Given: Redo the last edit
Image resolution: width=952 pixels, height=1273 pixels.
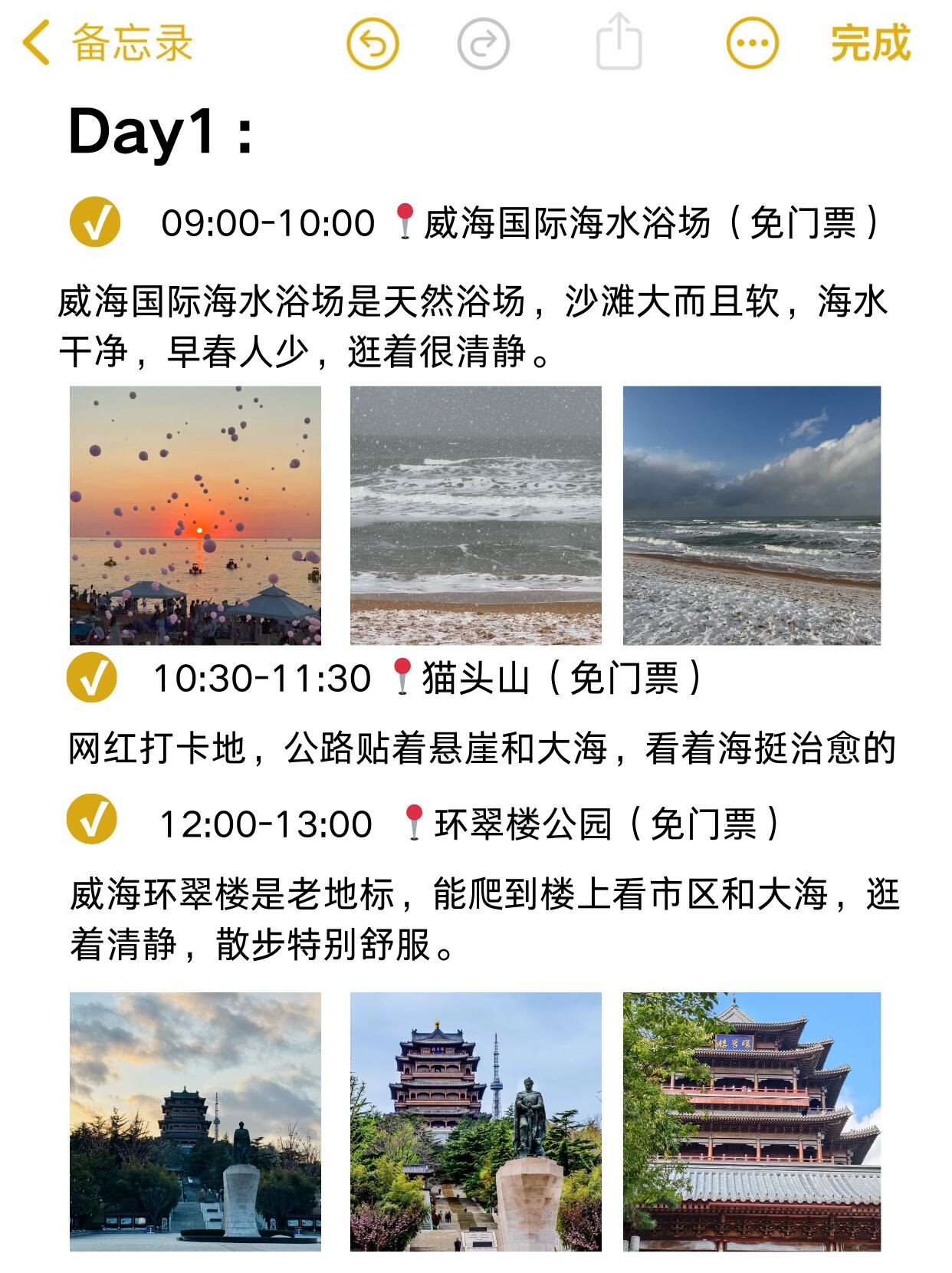Looking at the screenshot, I should [483, 43].
